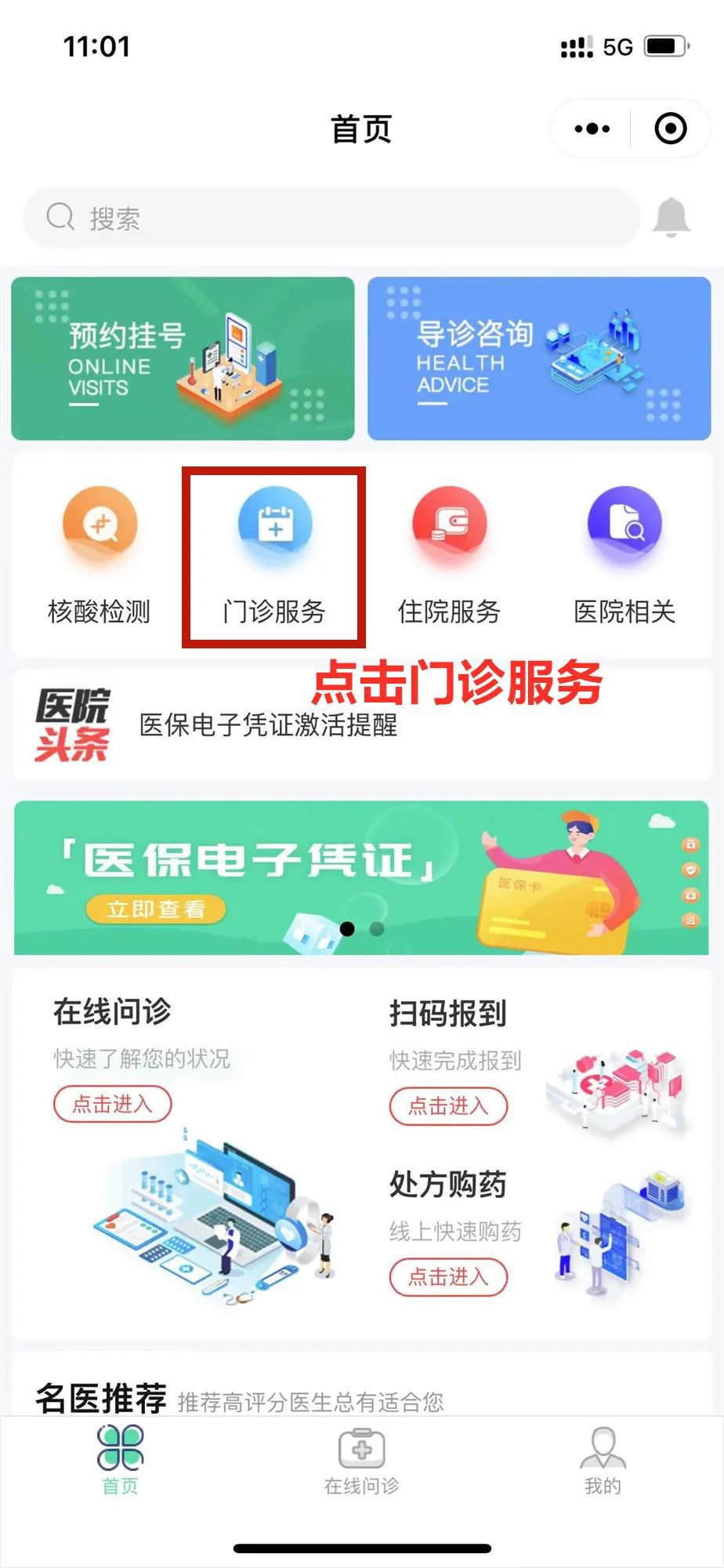The width and height of the screenshot is (724, 1568).
Task: Open the 导诊咨询 health advice card
Action: point(539,358)
